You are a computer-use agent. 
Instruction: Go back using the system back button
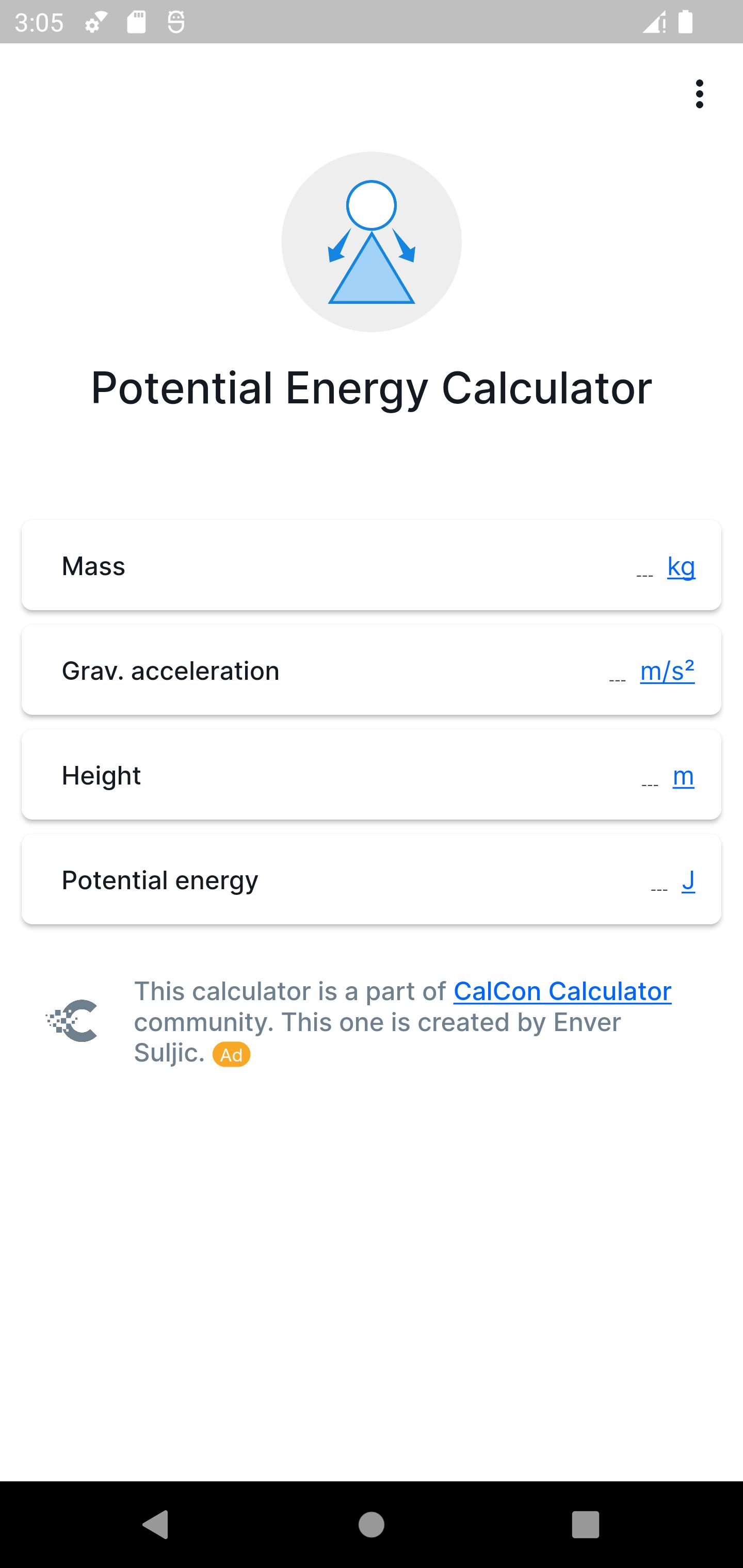155,1524
